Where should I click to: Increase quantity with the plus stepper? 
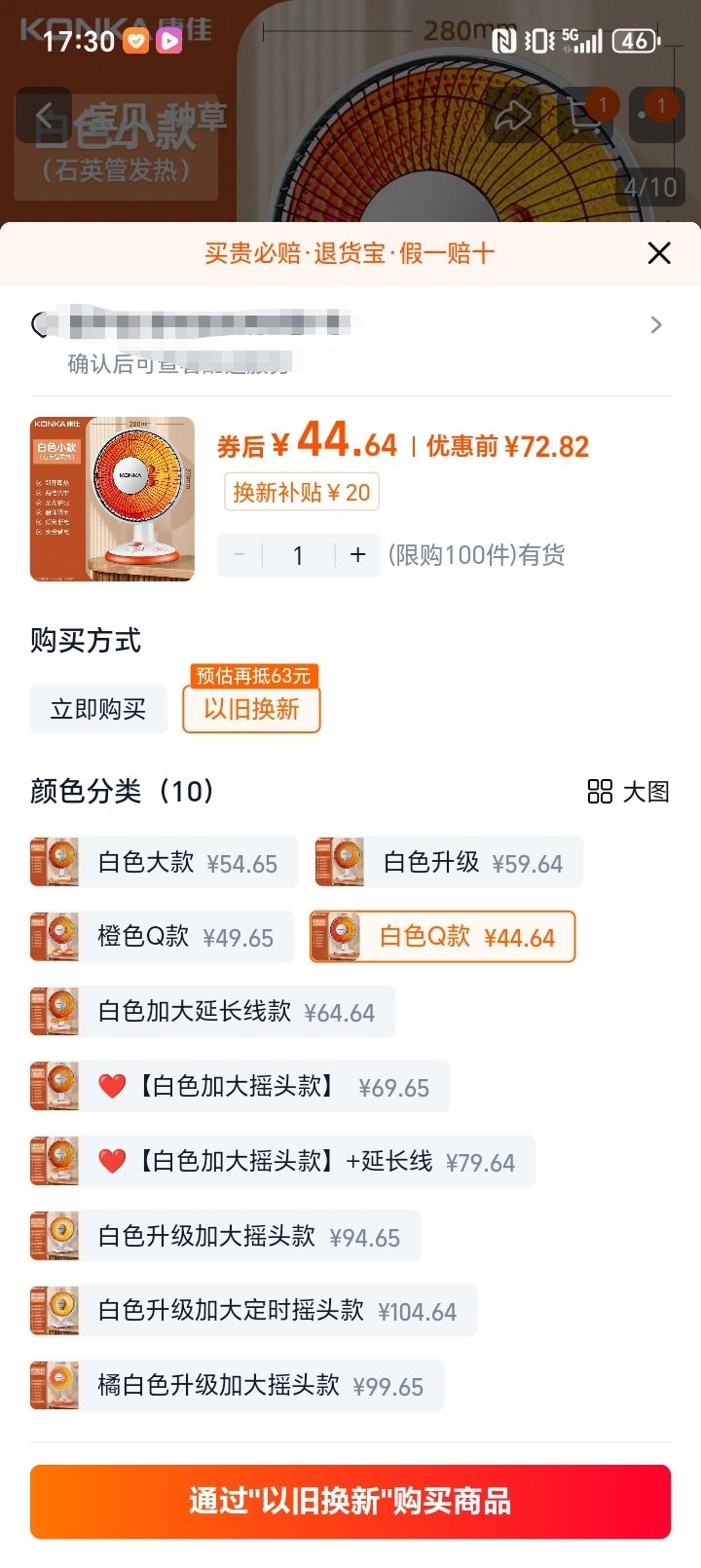click(x=357, y=555)
